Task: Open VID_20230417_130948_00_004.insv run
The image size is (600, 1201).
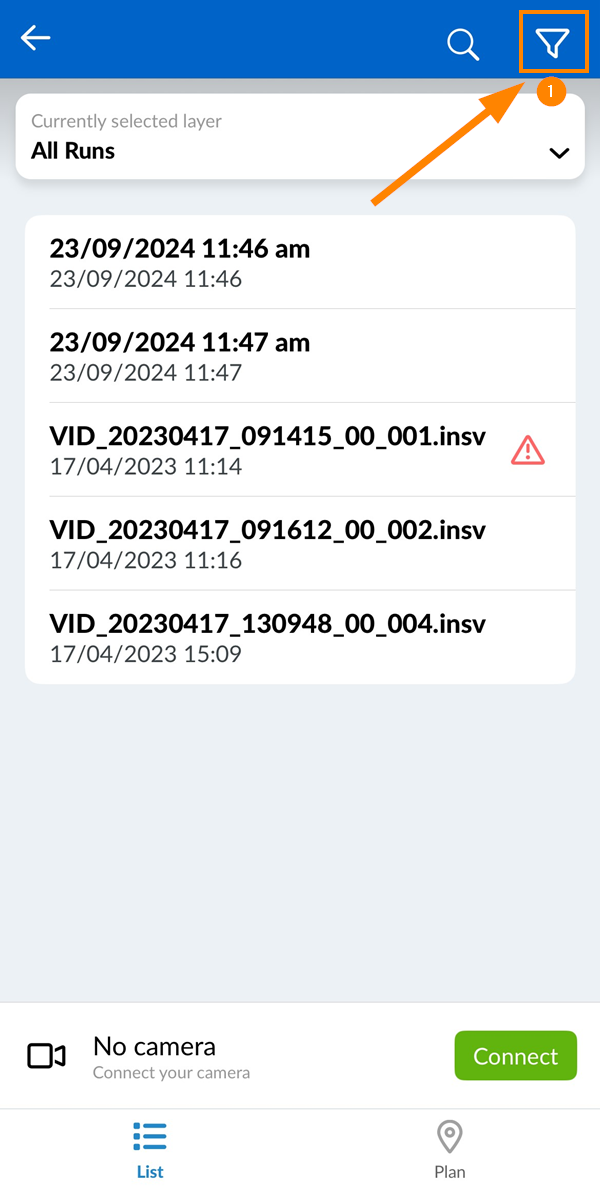Action: click(300, 638)
